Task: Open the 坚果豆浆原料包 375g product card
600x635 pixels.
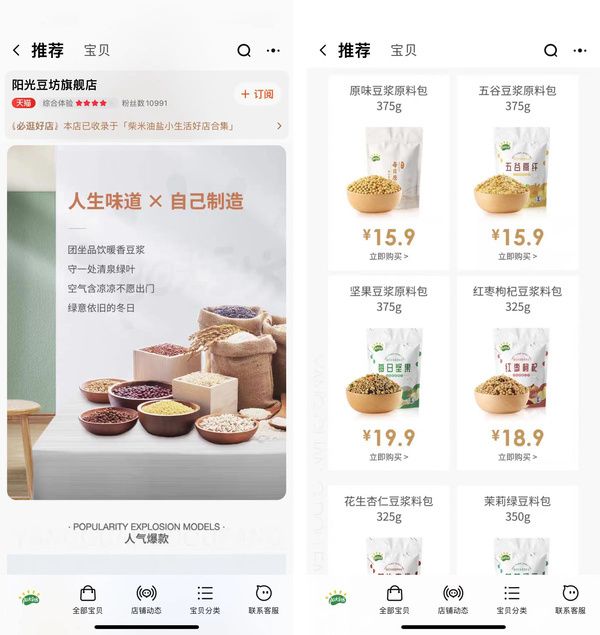Action: coord(388,372)
